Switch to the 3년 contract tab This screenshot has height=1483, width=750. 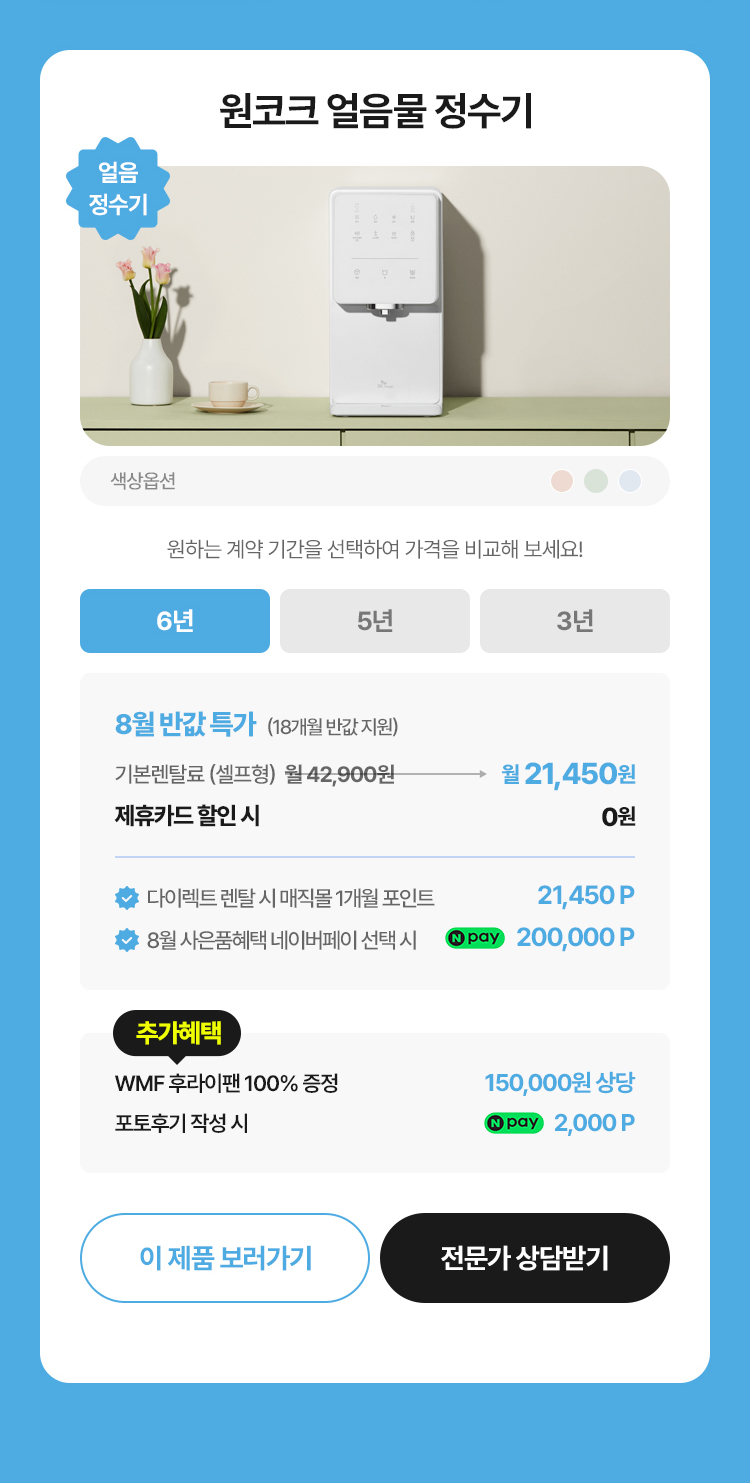[575, 621]
